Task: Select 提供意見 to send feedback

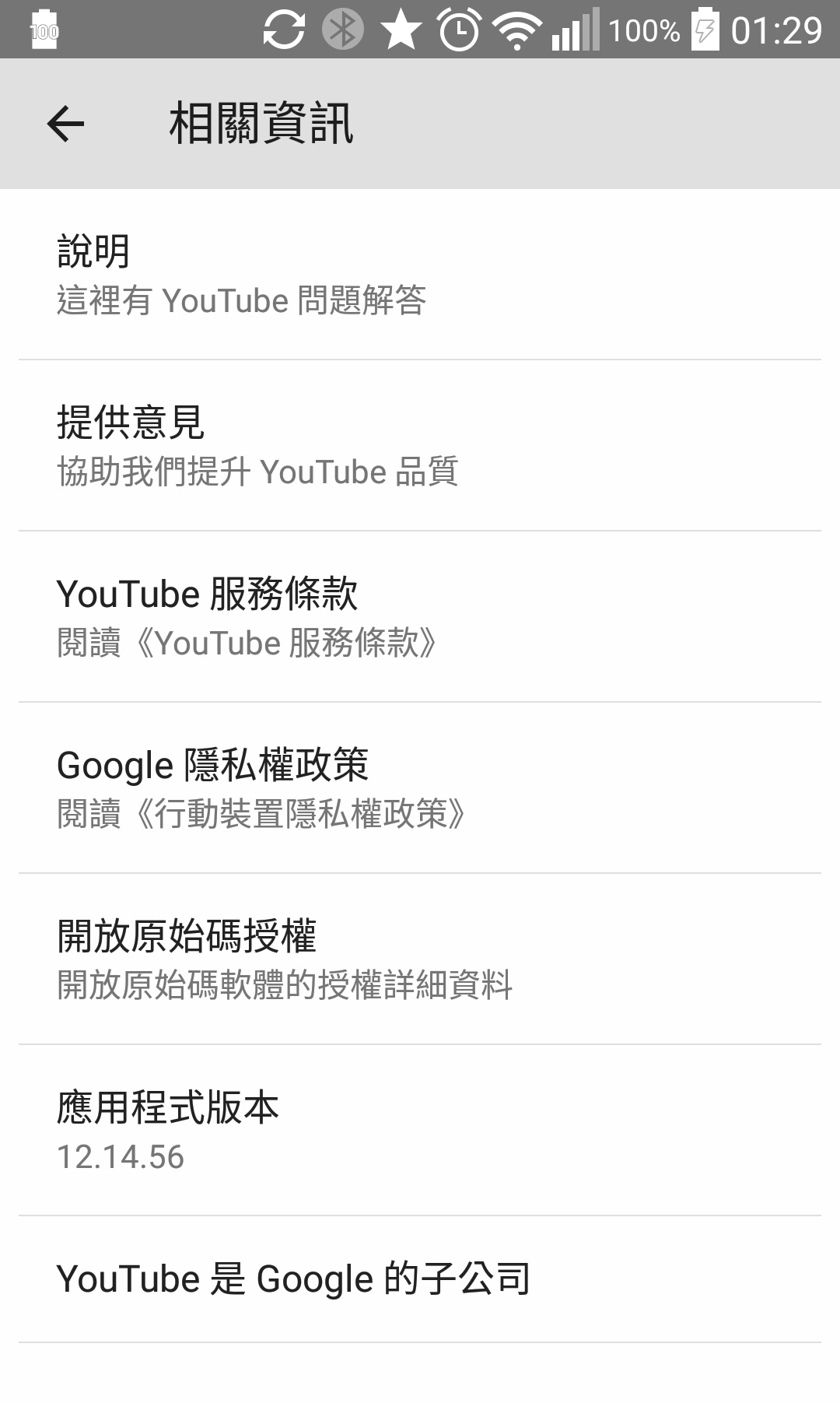Action: 420,446
